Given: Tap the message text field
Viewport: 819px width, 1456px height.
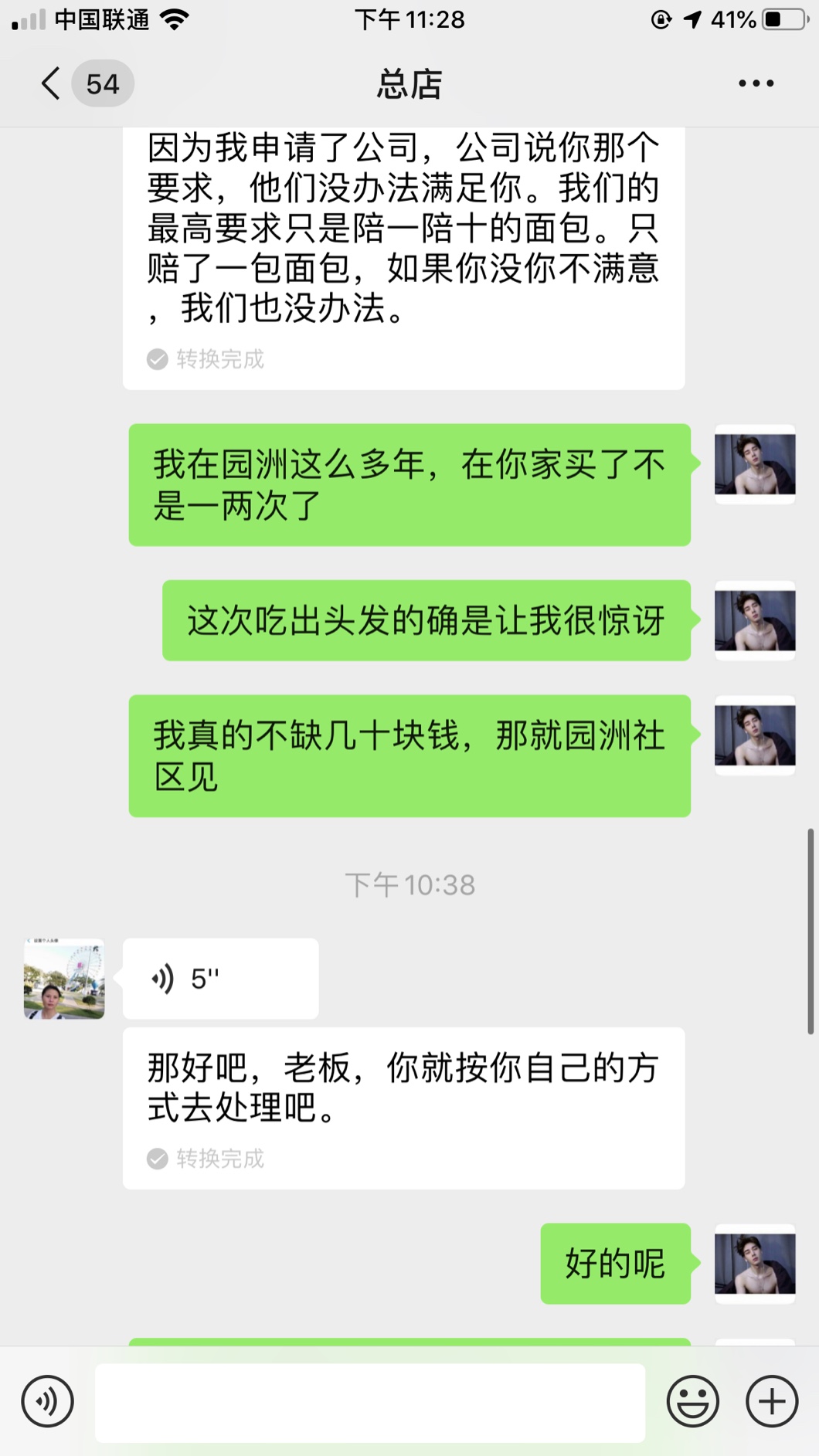Looking at the screenshot, I should 369,1402.
